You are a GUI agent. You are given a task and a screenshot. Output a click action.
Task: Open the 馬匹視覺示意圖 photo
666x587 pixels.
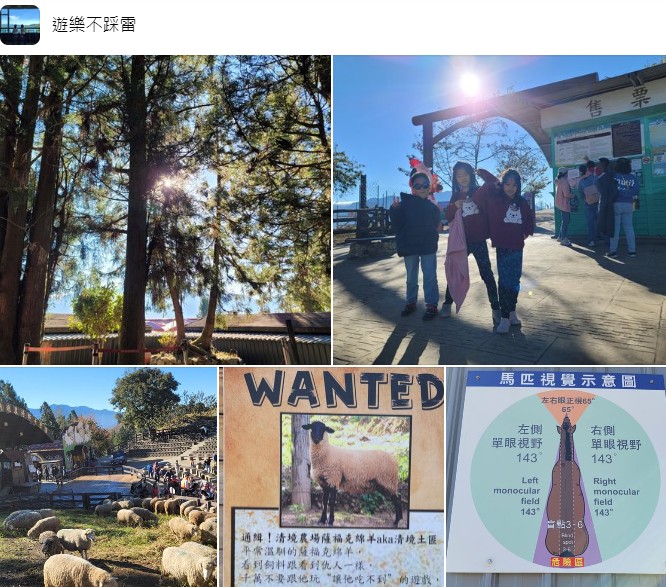[556, 477]
